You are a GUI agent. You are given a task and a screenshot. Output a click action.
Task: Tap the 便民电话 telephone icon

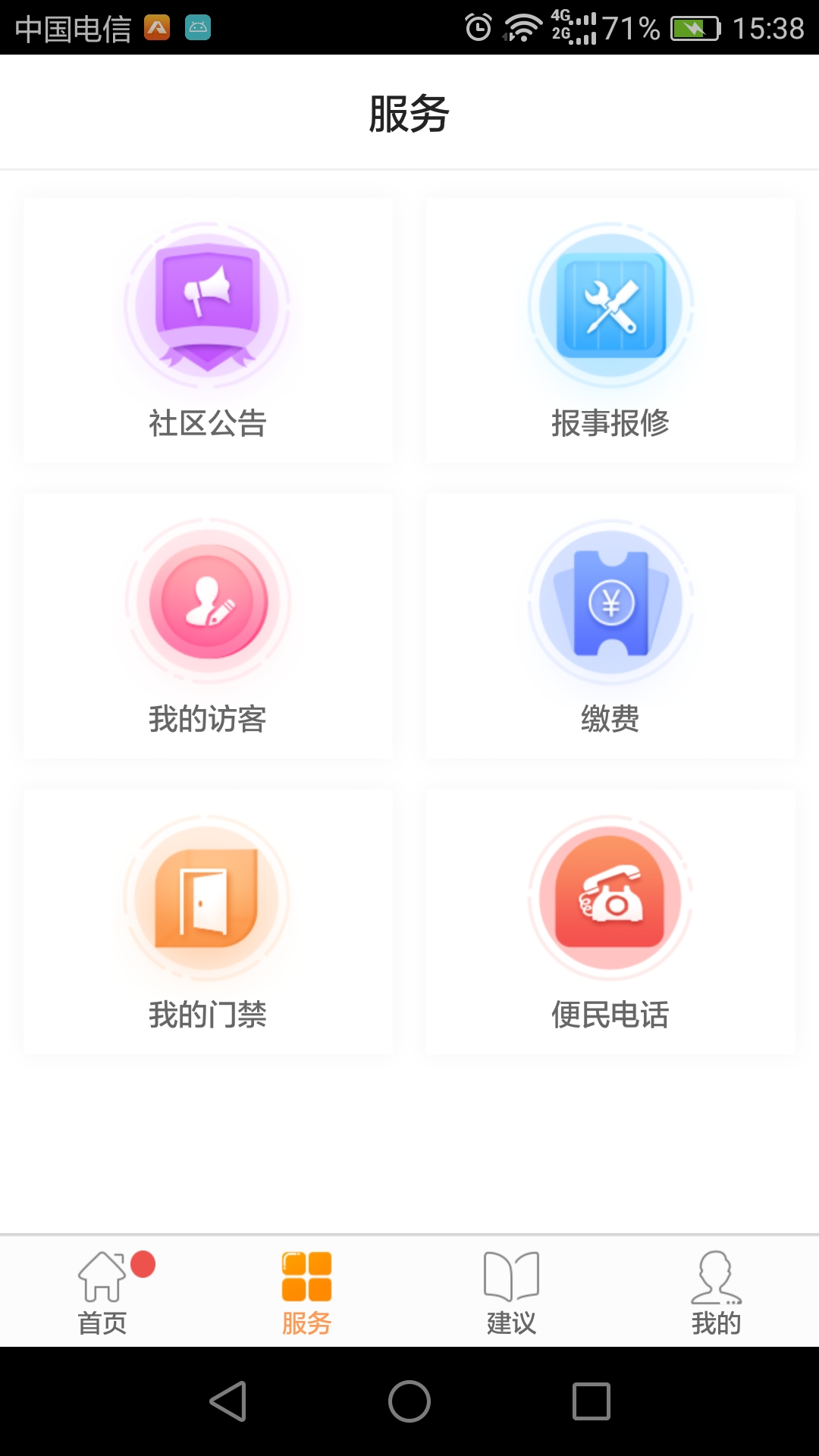[612, 895]
